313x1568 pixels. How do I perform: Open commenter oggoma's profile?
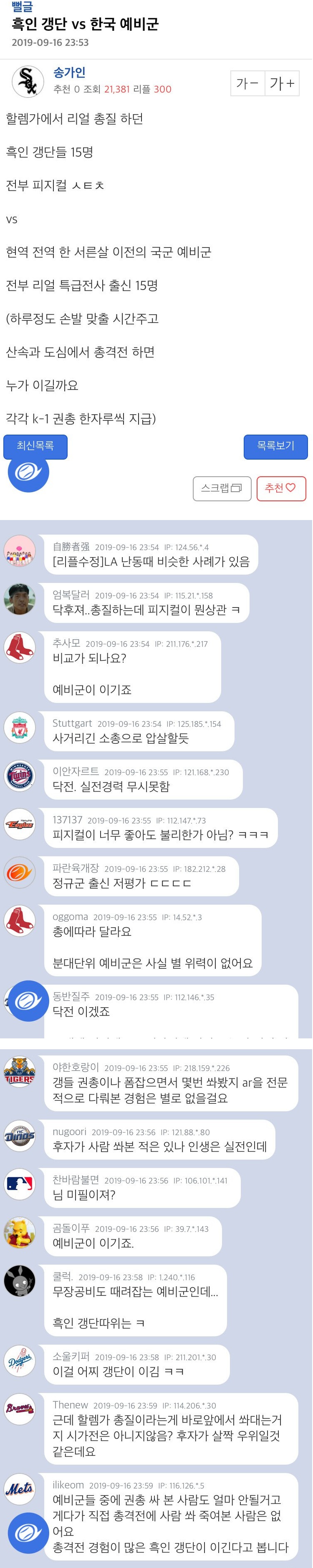pos(70,917)
